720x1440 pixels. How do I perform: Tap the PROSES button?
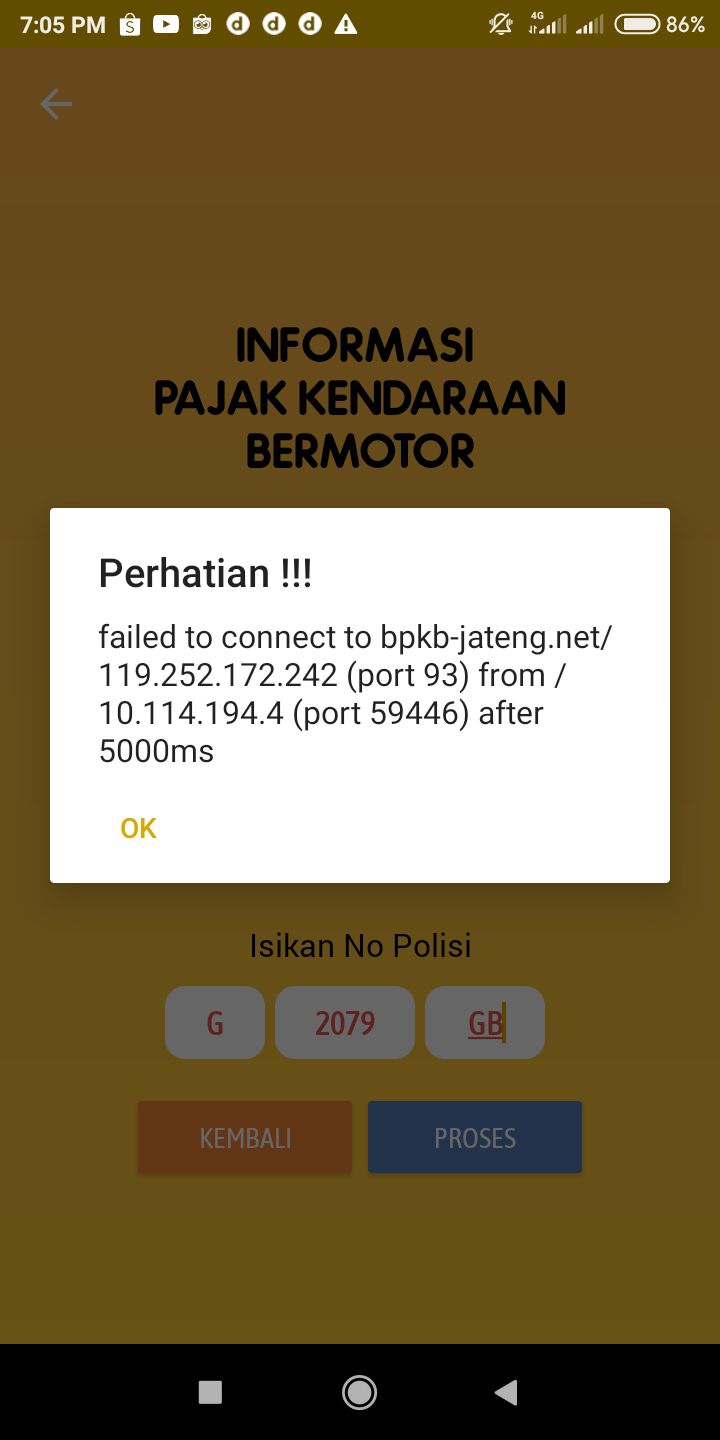475,1137
